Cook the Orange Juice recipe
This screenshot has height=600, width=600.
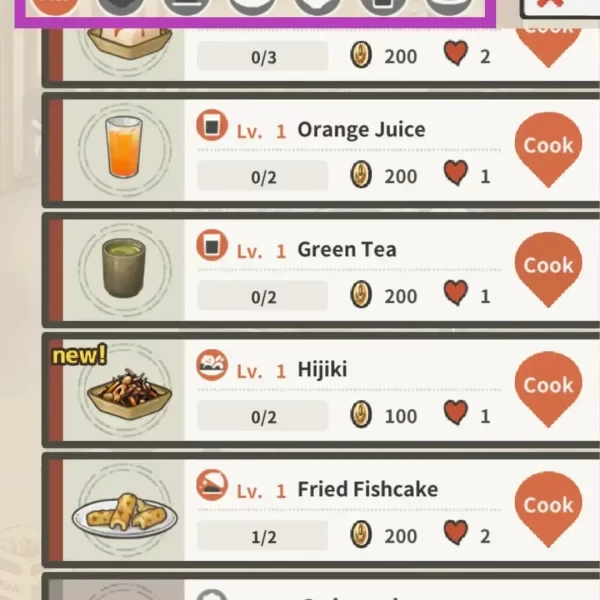[x=548, y=147]
